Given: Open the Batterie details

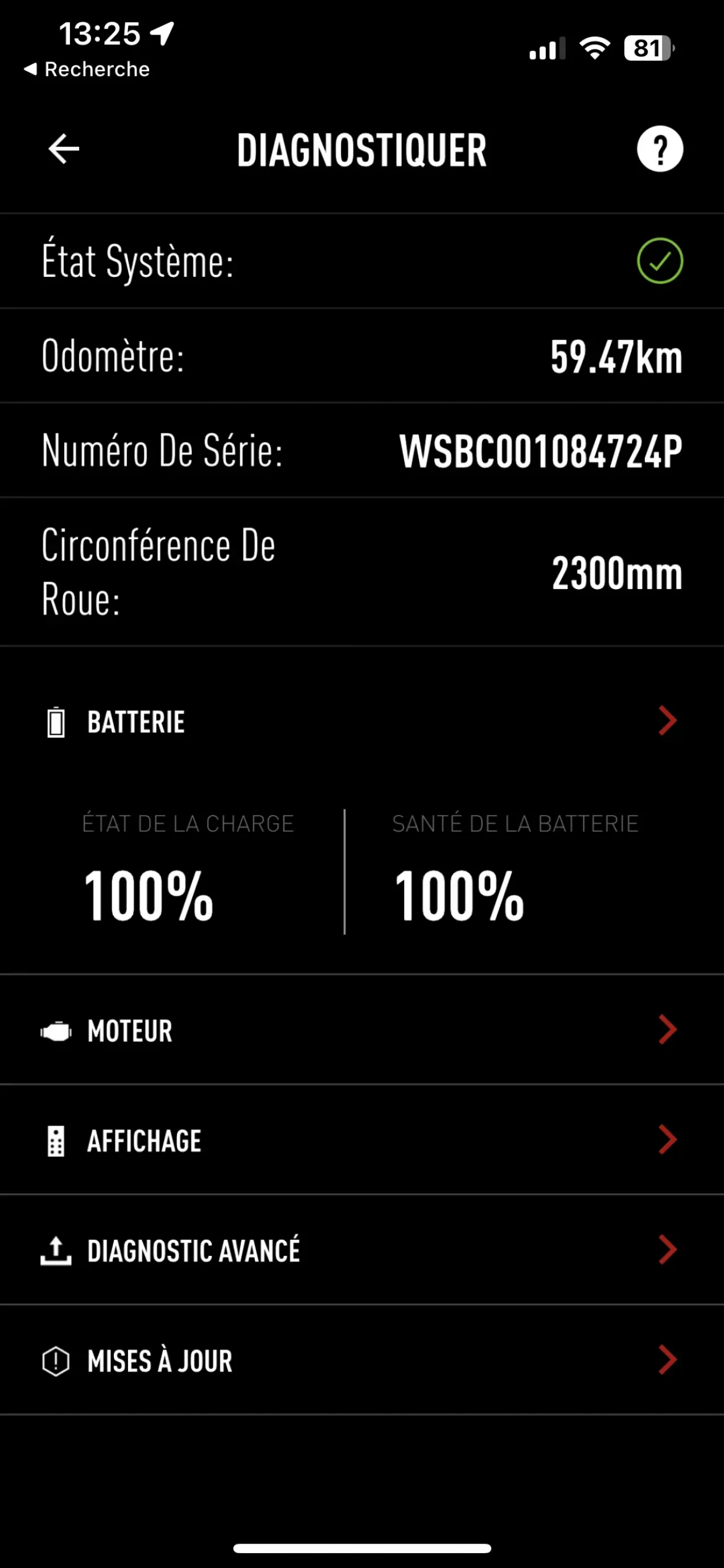Looking at the screenshot, I should (361, 722).
